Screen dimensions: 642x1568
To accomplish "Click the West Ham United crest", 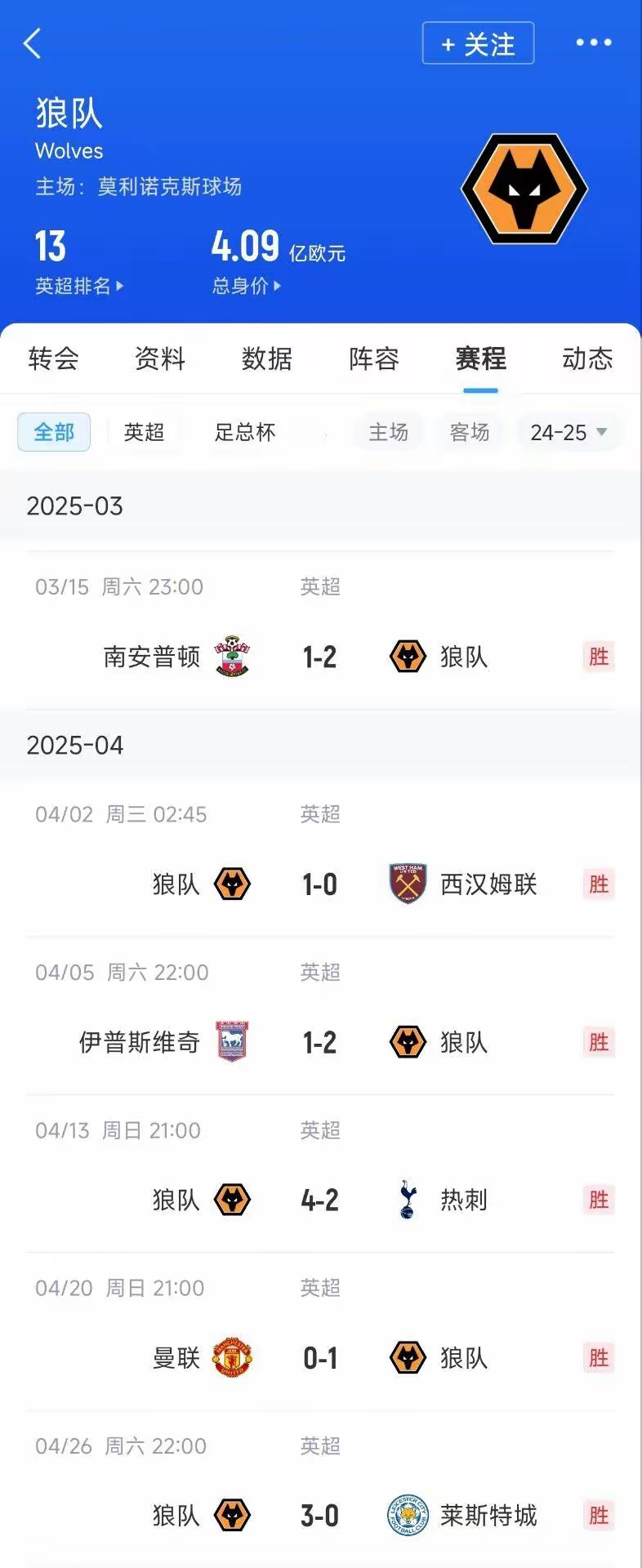I will (x=406, y=883).
